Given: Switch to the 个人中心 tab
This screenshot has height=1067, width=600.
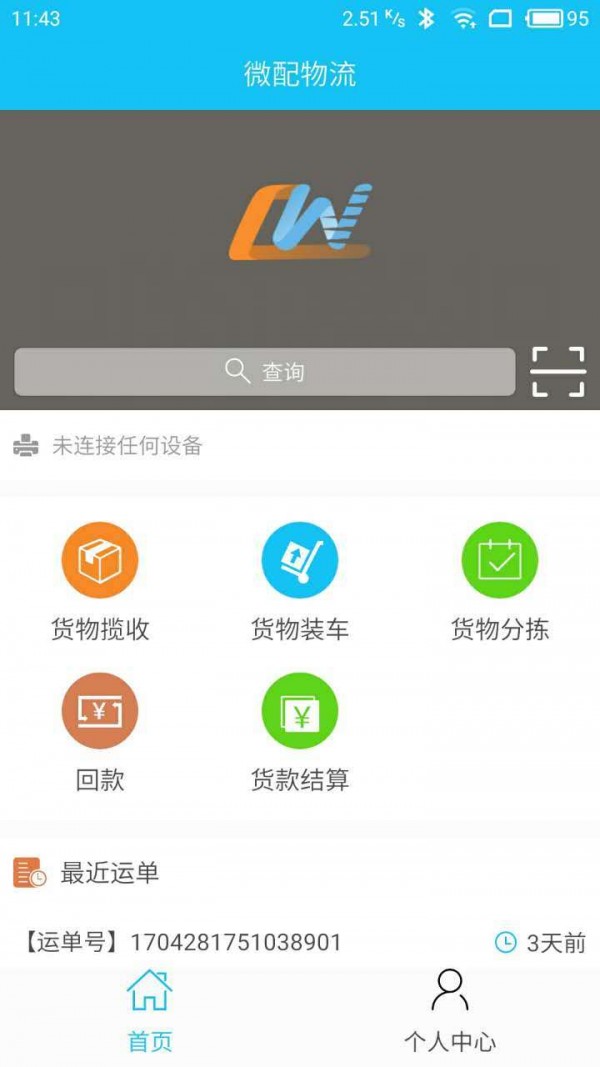Looking at the screenshot, I should pyautogui.click(x=450, y=1011).
